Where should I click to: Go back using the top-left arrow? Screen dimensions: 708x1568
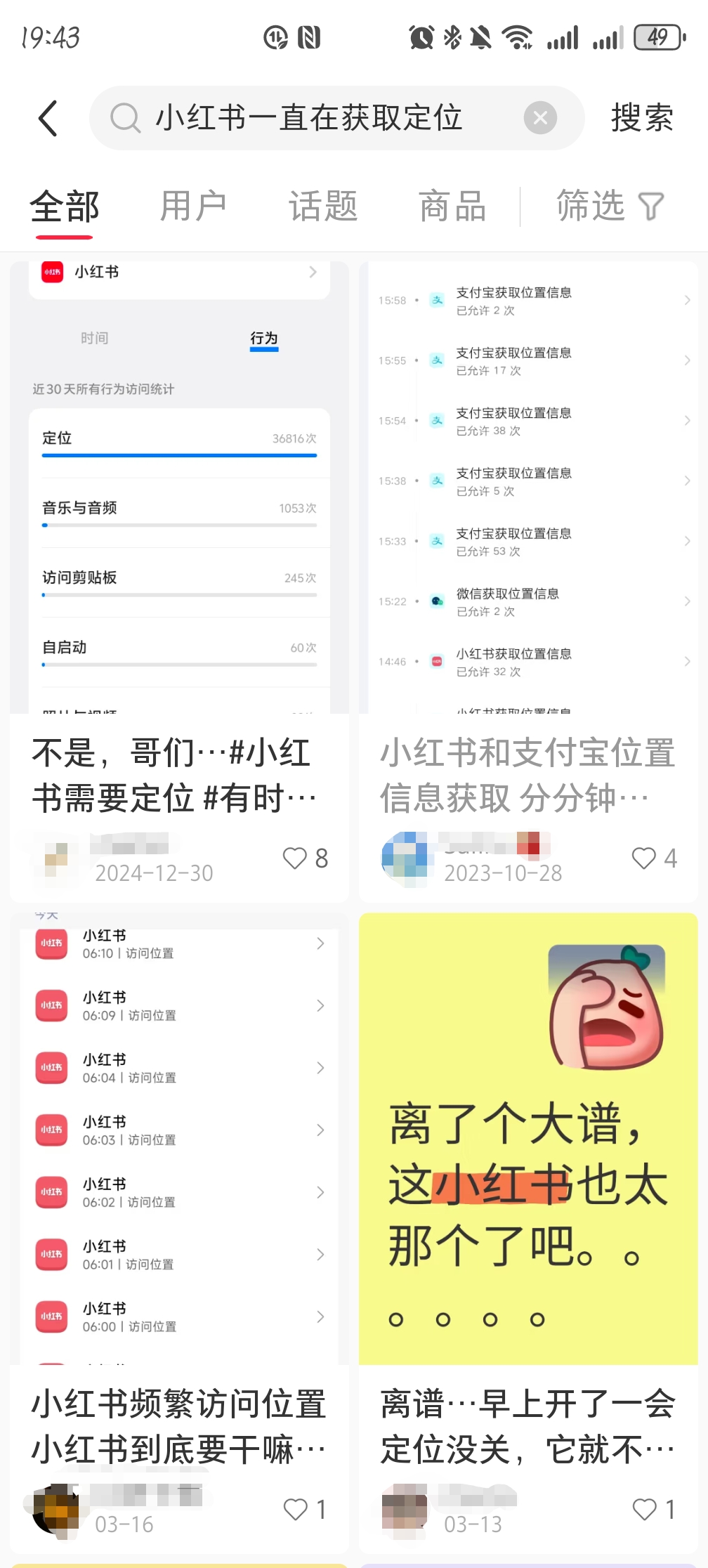pyautogui.click(x=48, y=118)
